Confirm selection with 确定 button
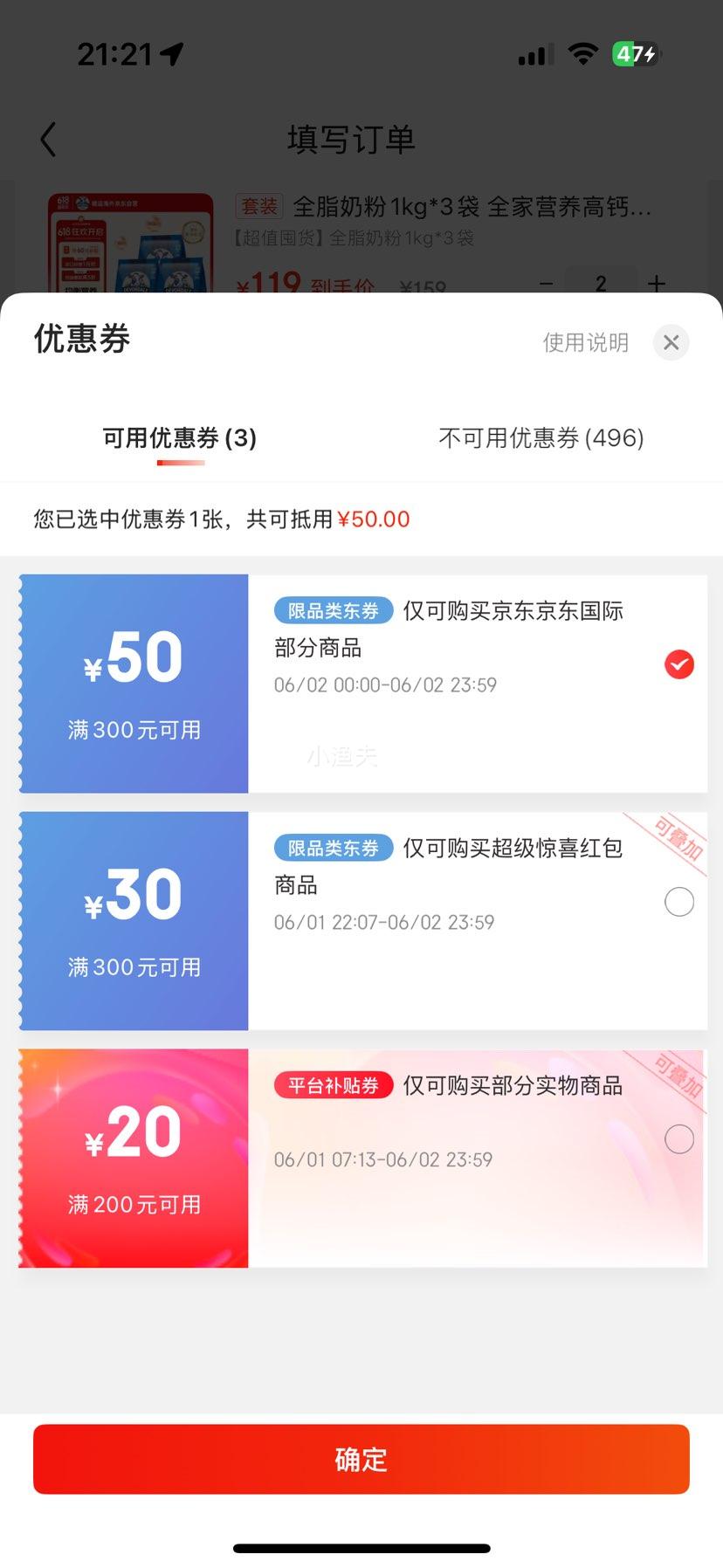723x1568 pixels. click(x=361, y=1459)
